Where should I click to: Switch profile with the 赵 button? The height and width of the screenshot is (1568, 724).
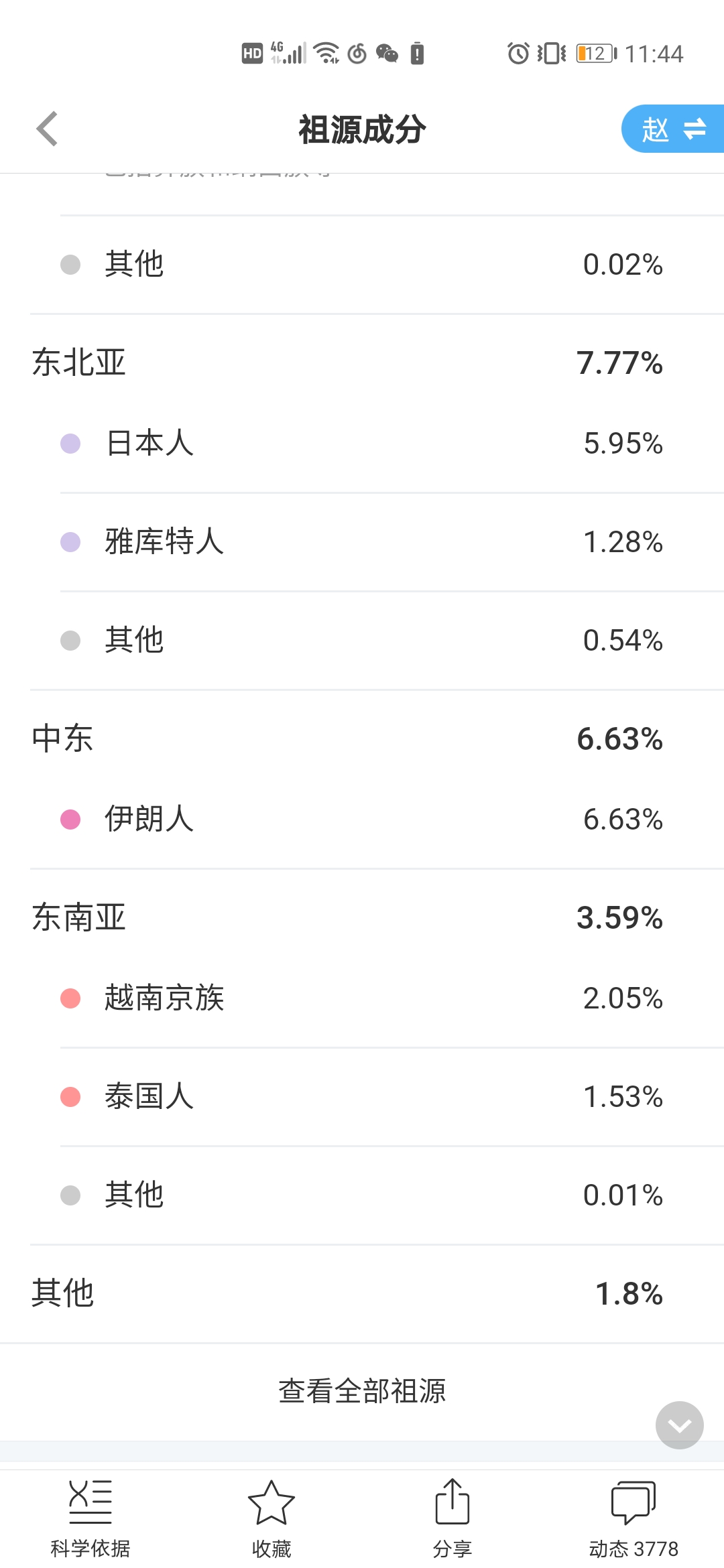[673, 129]
